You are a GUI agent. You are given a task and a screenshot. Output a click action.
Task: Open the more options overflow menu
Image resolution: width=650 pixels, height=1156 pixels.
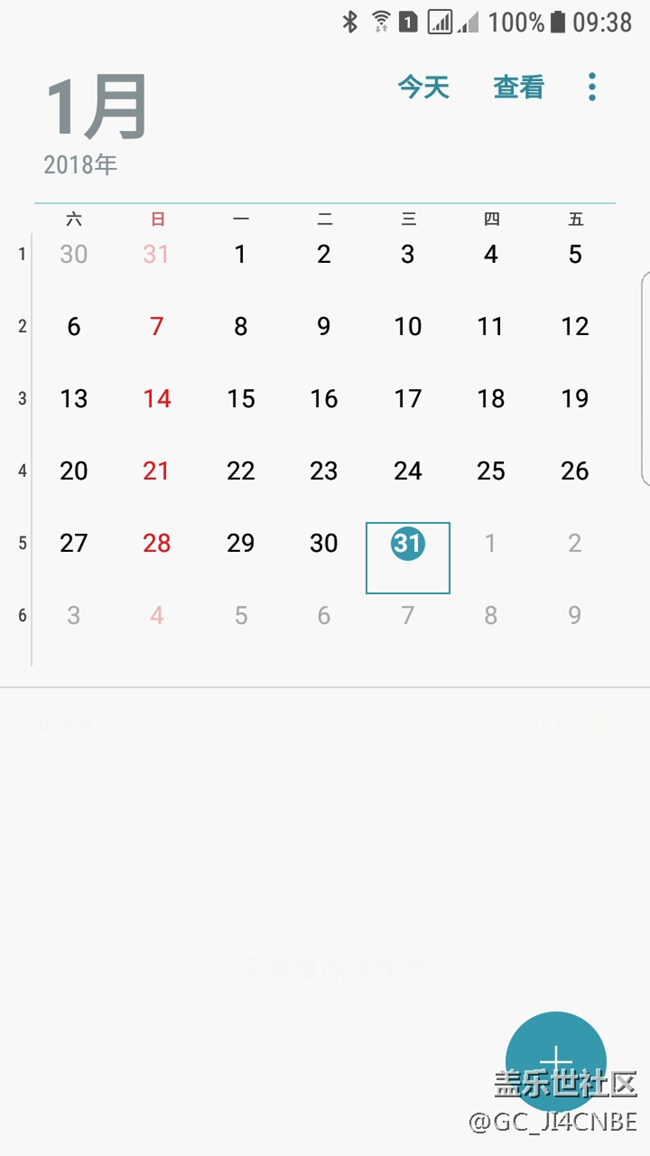(592, 87)
